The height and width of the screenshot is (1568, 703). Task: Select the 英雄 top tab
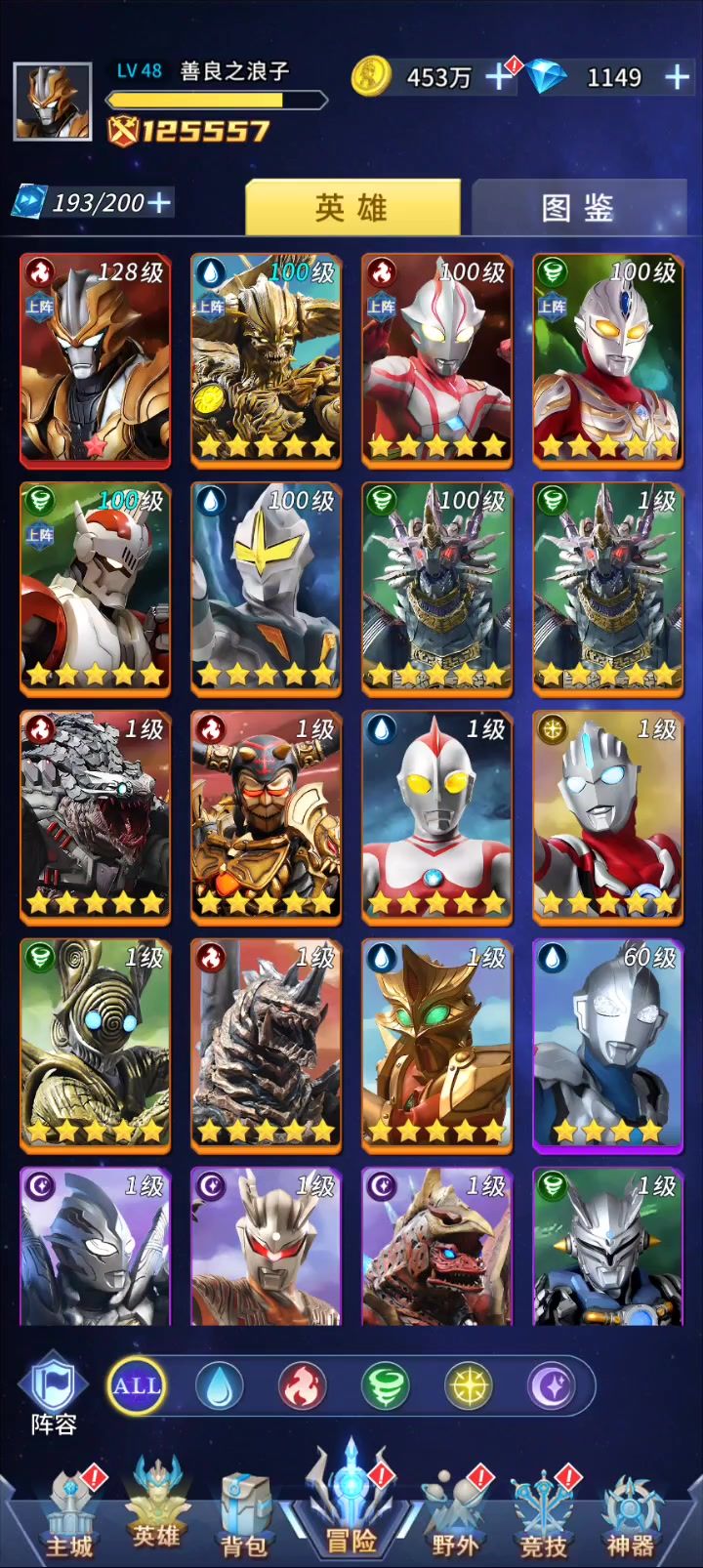(x=351, y=207)
